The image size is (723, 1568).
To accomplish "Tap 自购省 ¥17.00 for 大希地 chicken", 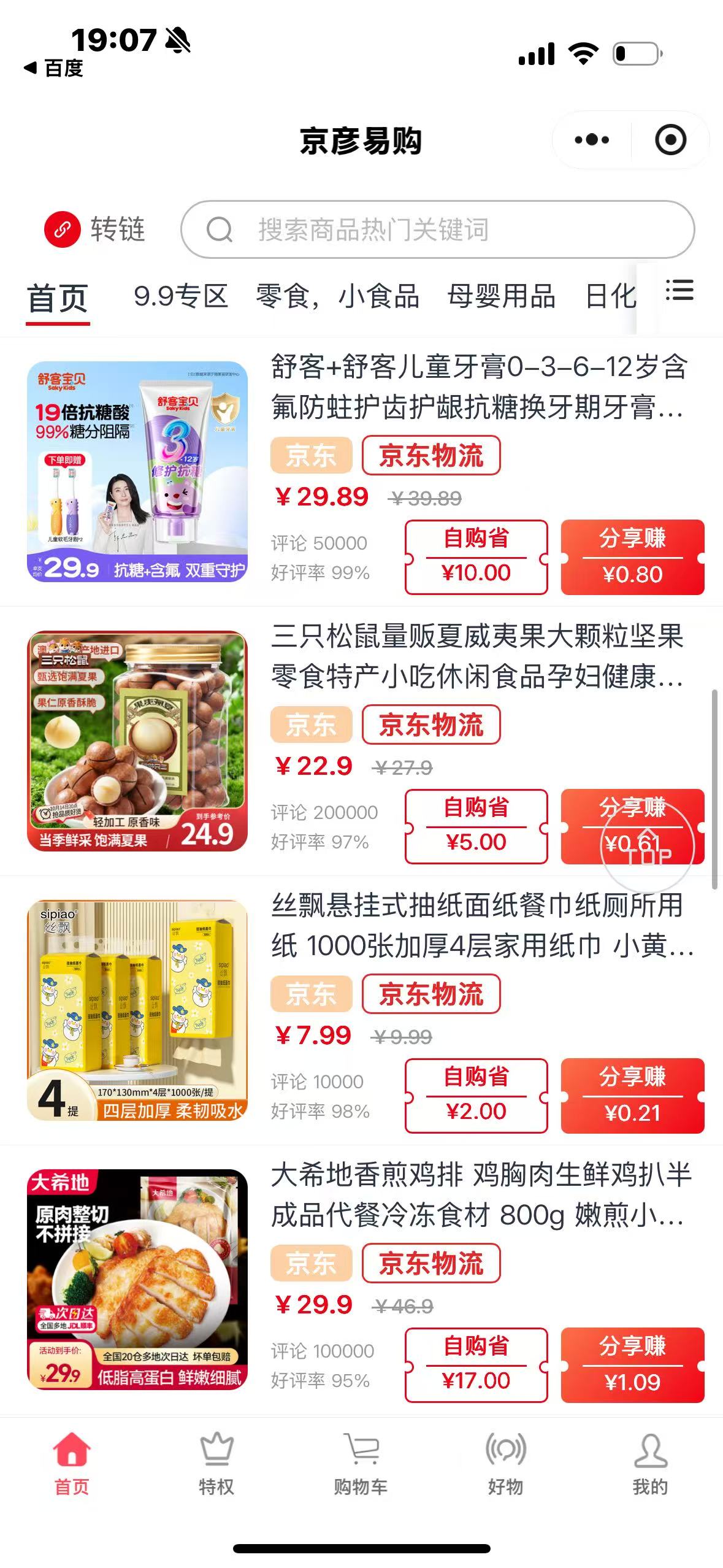I will click(x=476, y=1365).
